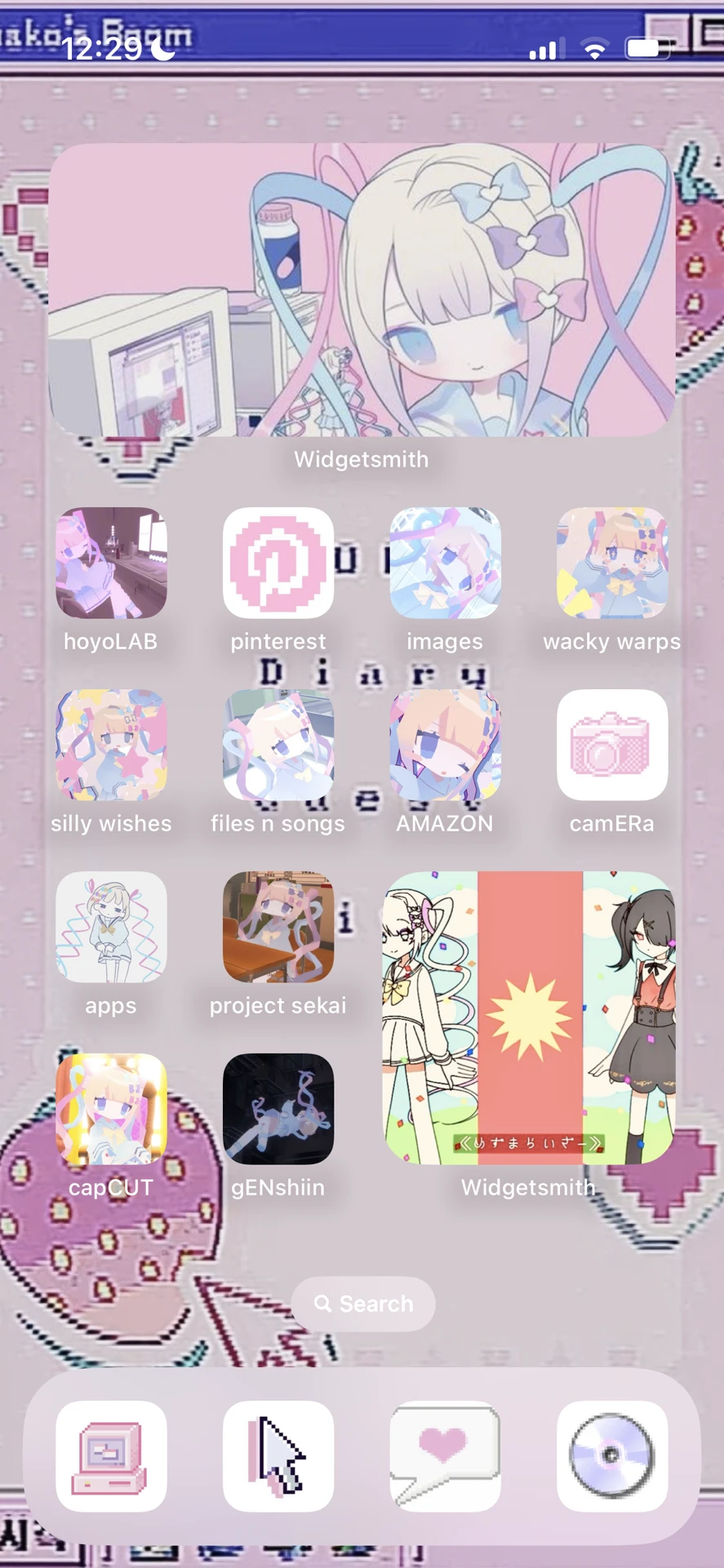
Task: Launch gENshiin
Action: 278,1111
